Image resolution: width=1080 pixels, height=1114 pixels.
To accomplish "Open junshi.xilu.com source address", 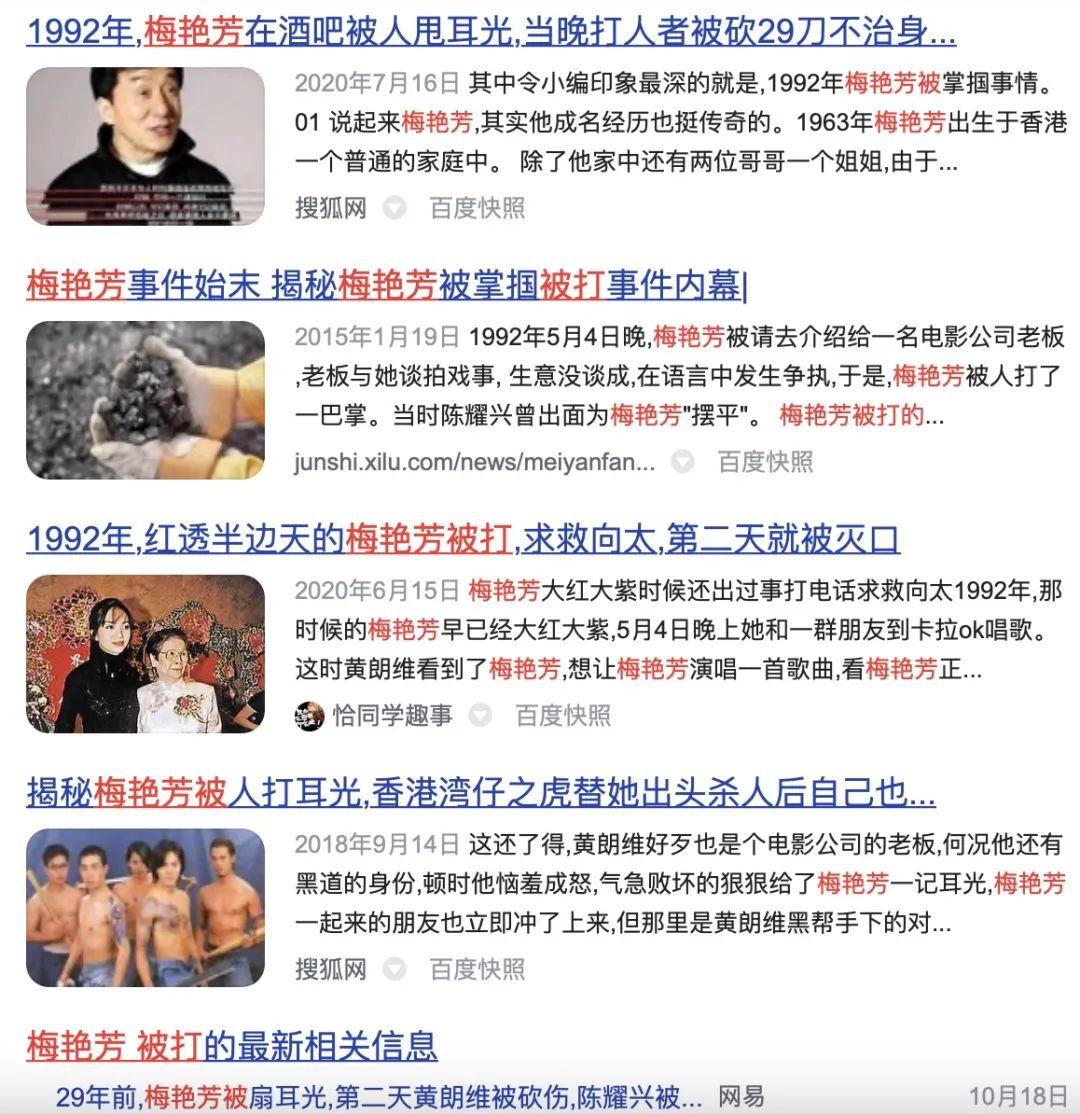I will click(x=475, y=462).
